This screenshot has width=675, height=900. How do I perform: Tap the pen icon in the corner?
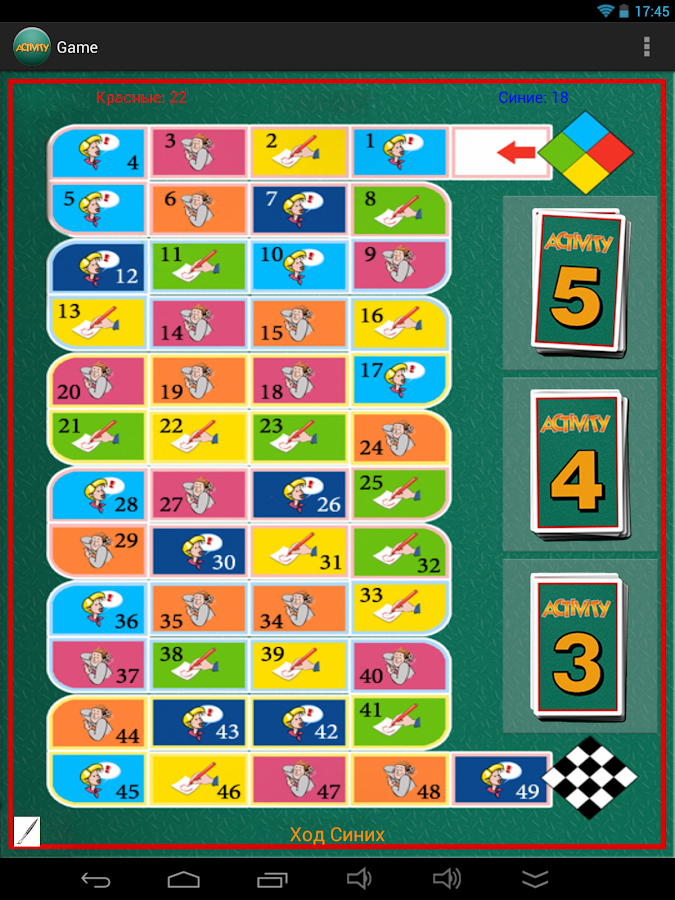pyautogui.click(x=27, y=831)
